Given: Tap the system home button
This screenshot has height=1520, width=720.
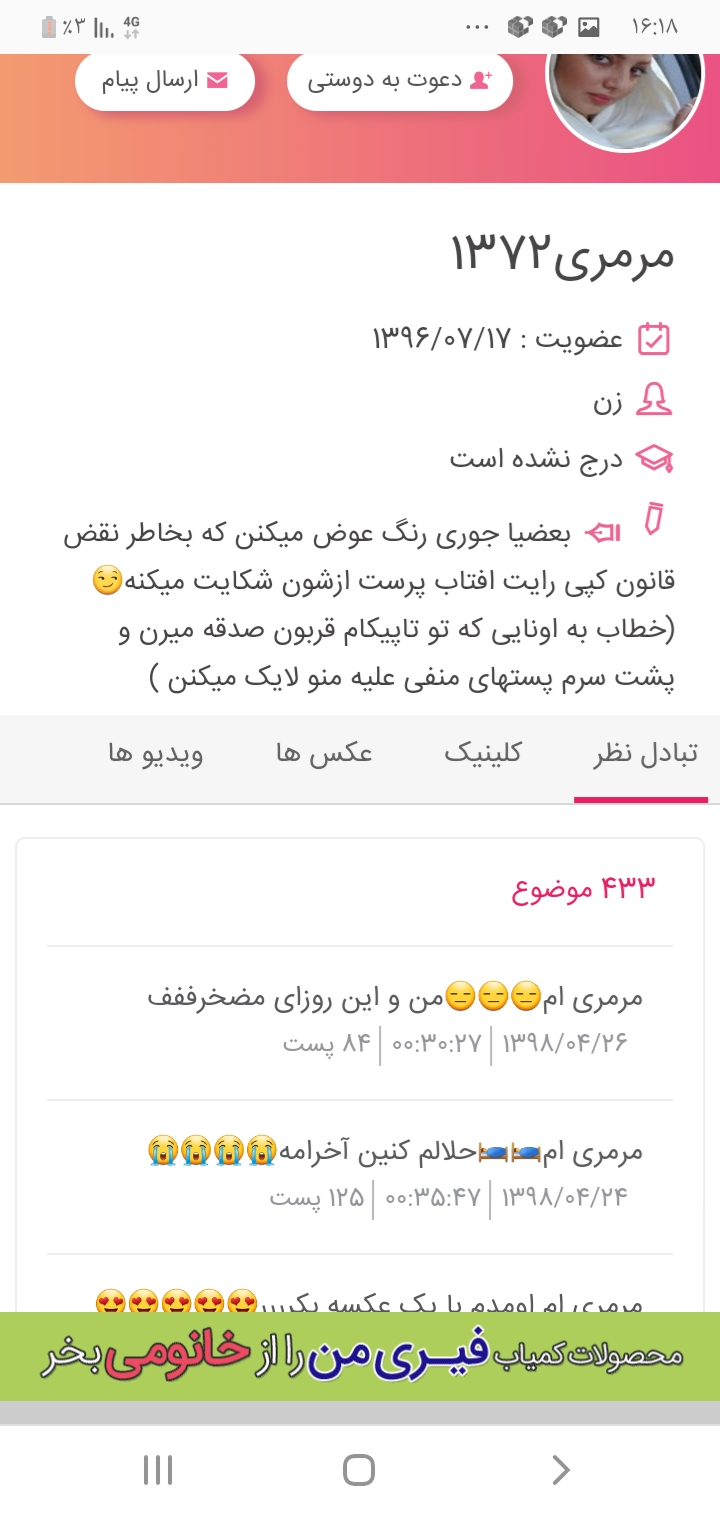Looking at the screenshot, I should pos(359,1470).
